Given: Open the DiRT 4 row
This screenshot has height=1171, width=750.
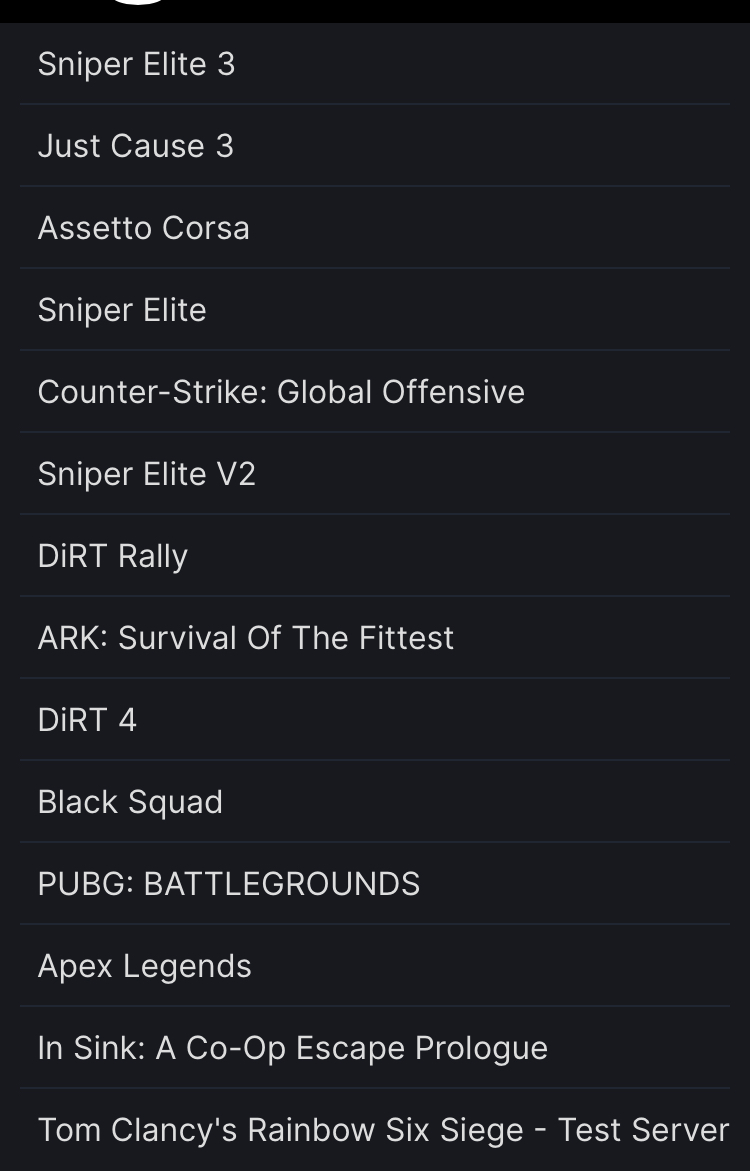Looking at the screenshot, I should tap(87, 720).
